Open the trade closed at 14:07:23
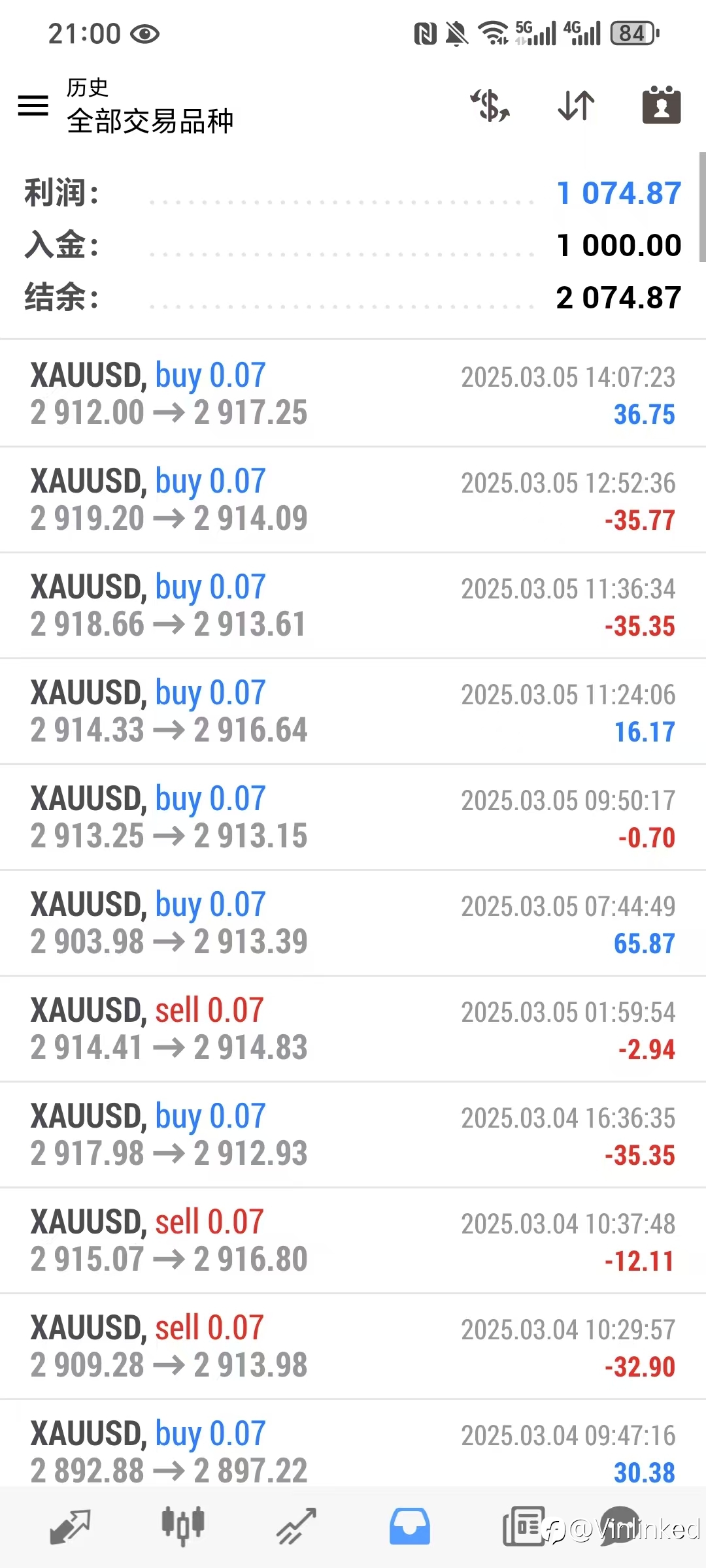The image size is (706, 1568). 353,394
